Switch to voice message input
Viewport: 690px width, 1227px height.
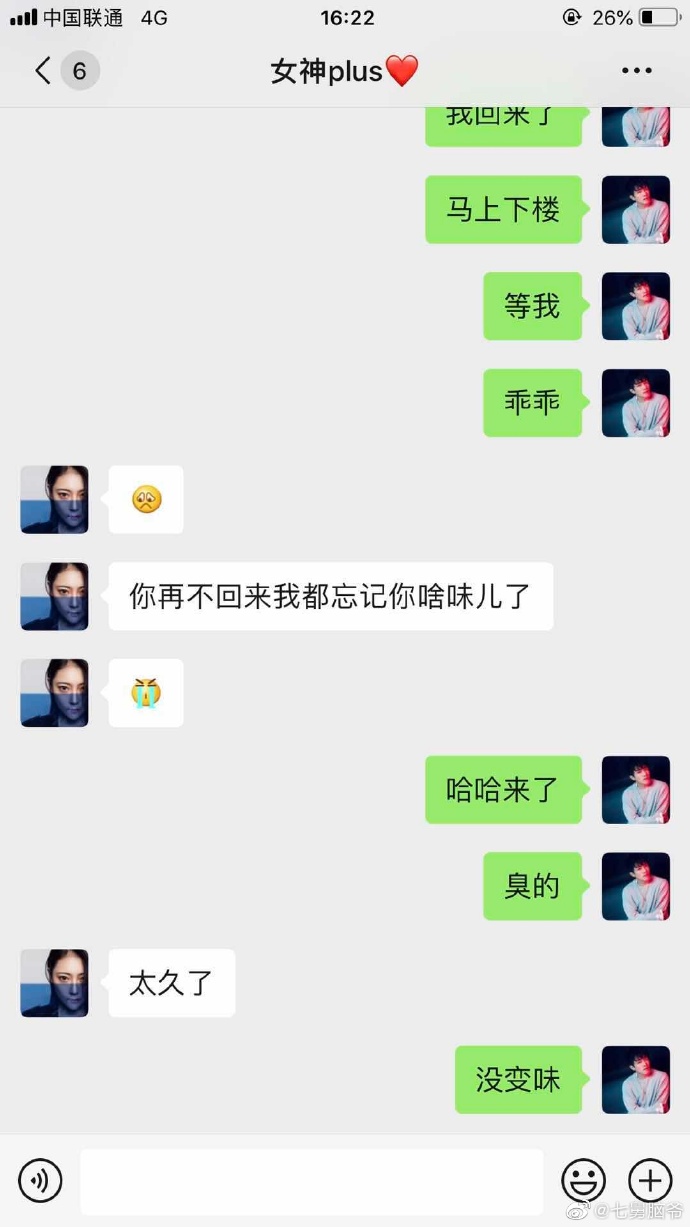[40, 1181]
